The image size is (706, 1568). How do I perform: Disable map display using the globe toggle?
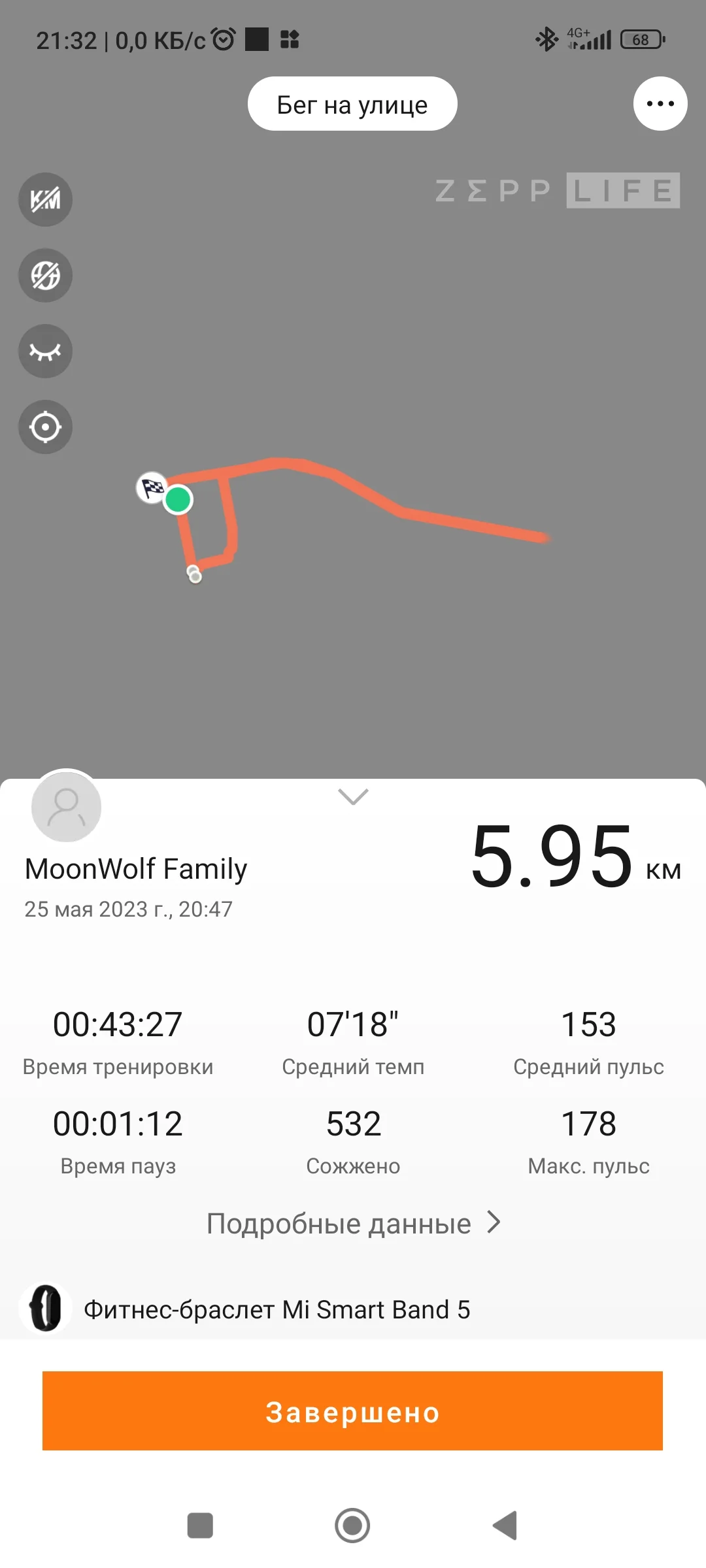click(44, 275)
